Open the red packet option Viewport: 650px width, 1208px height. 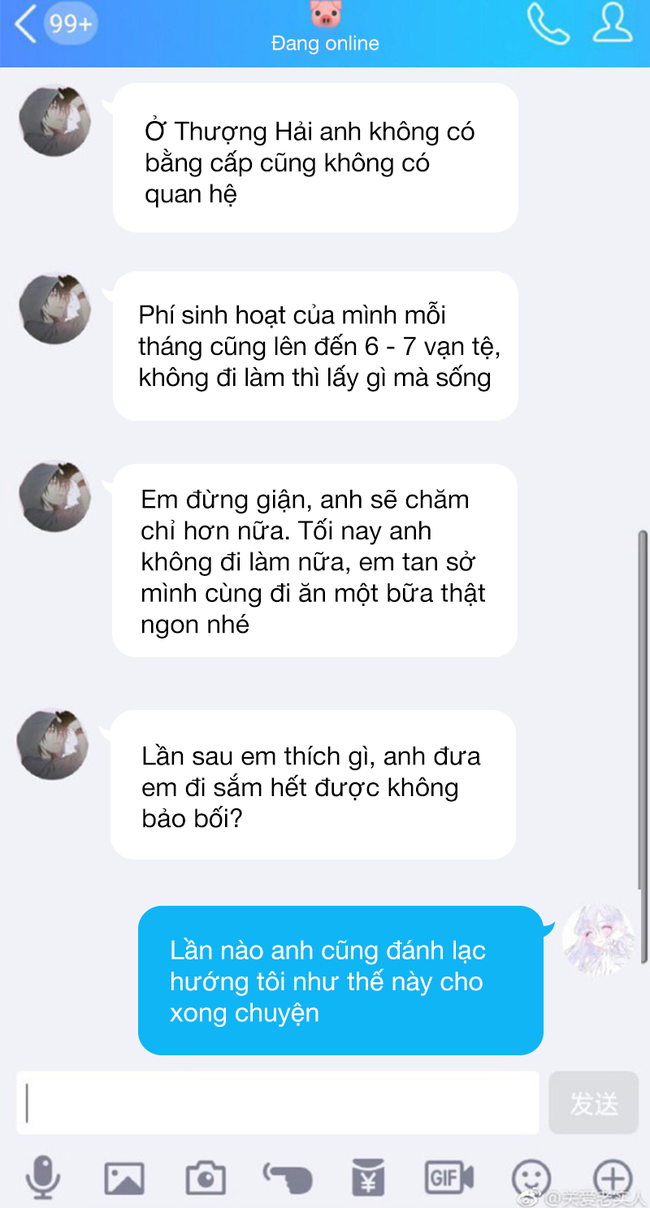367,1178
